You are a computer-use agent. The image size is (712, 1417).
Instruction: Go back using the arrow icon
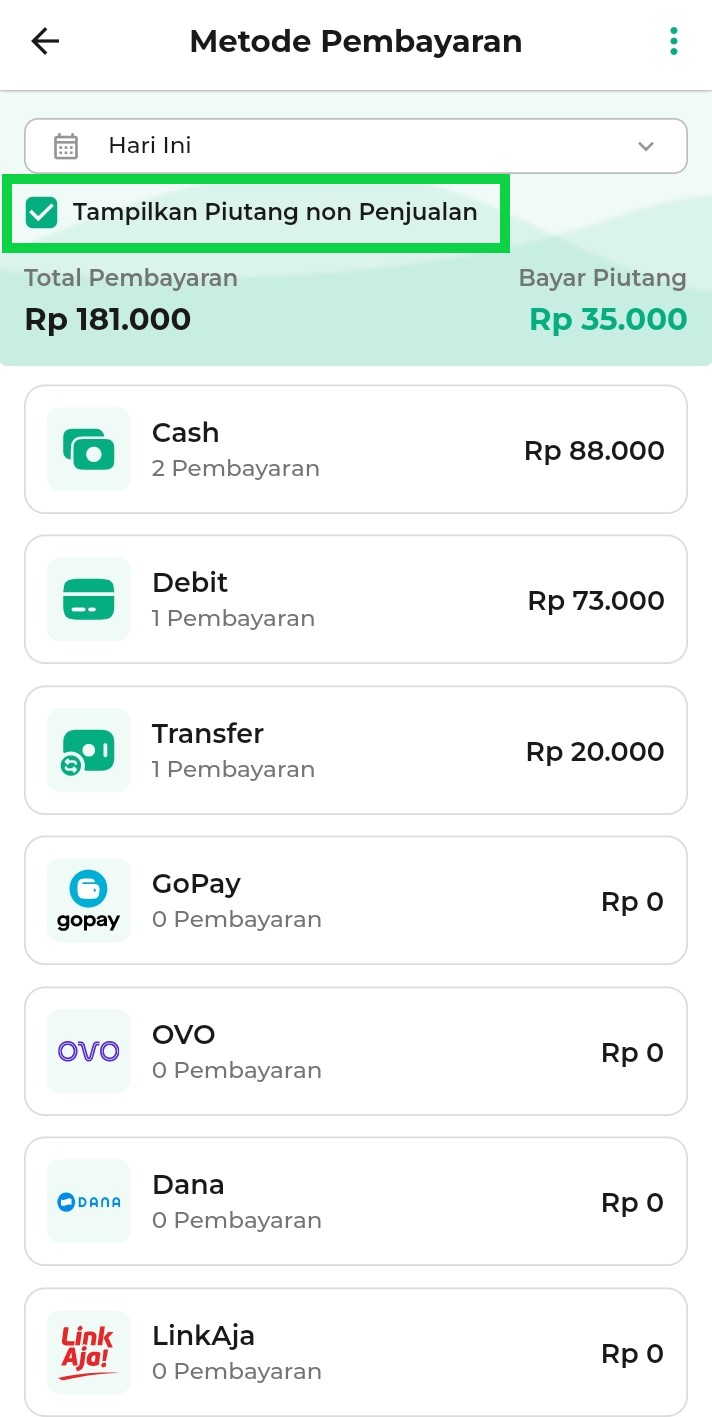click(46, 41)
